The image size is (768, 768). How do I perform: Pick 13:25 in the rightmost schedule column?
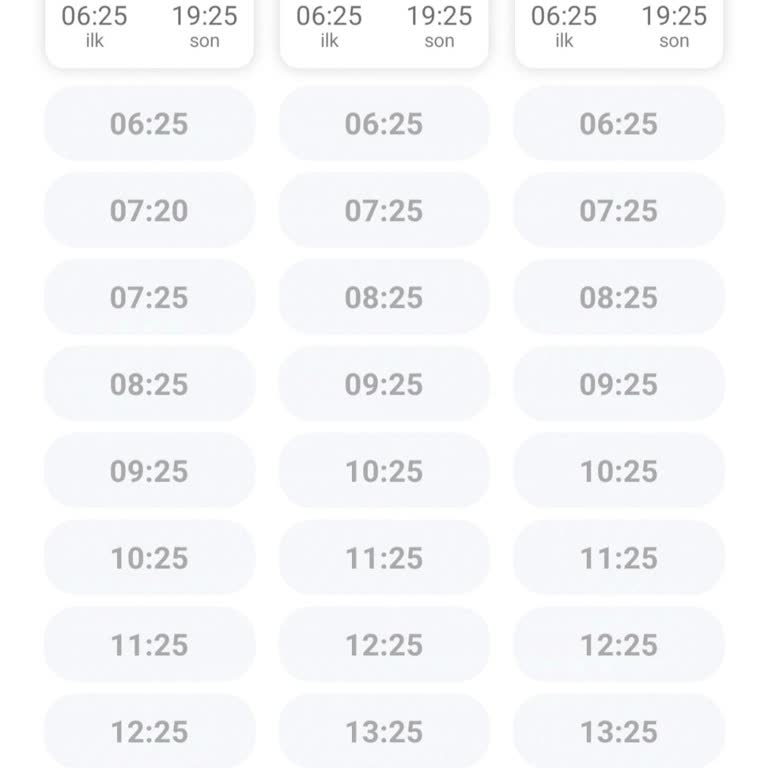point(619,732)
